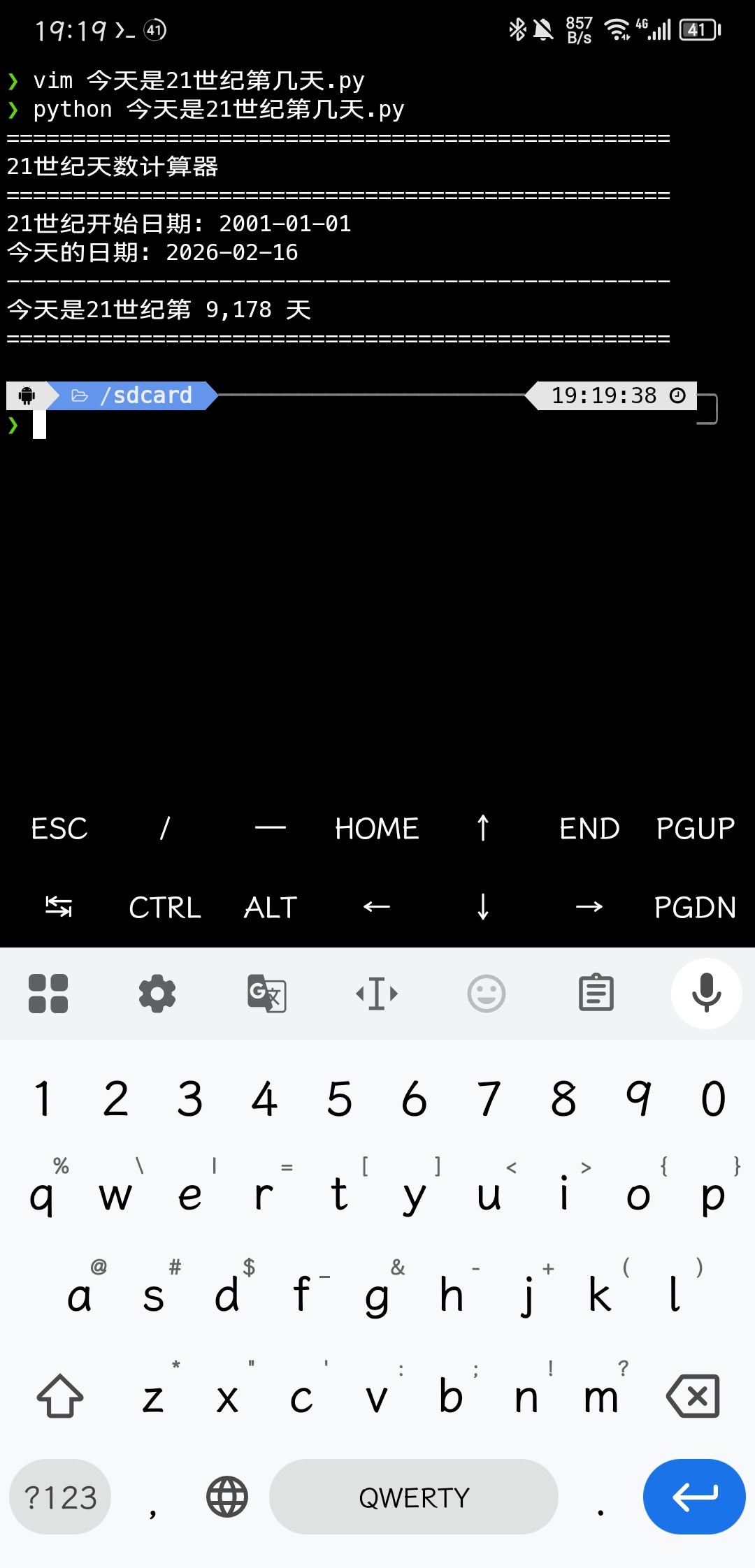
Task: Hit the PGUP key
Action: point(695,829)
